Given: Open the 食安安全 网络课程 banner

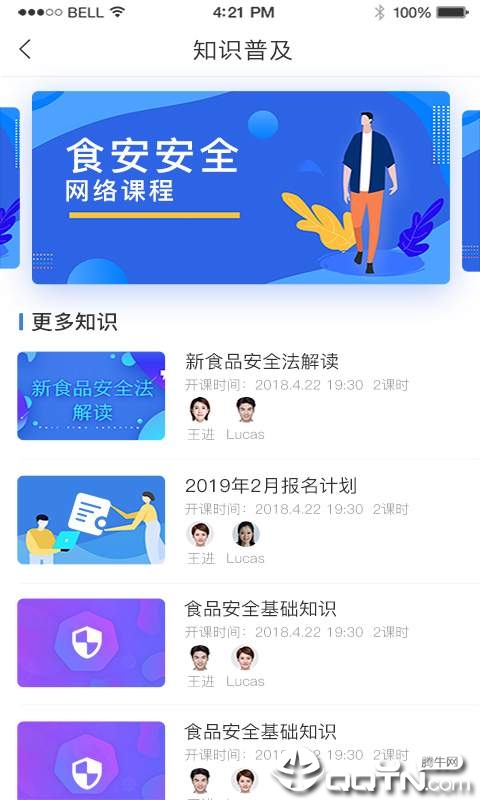Looking at the screenshot, I should tap(241, 187).
